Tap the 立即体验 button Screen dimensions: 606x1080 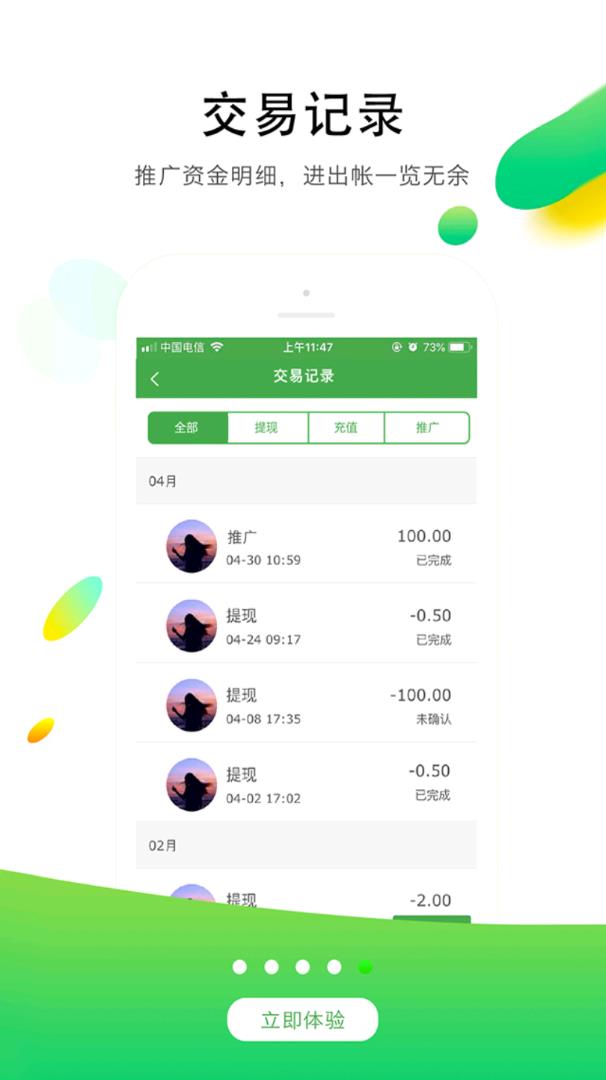click(x=302, y=1020)
